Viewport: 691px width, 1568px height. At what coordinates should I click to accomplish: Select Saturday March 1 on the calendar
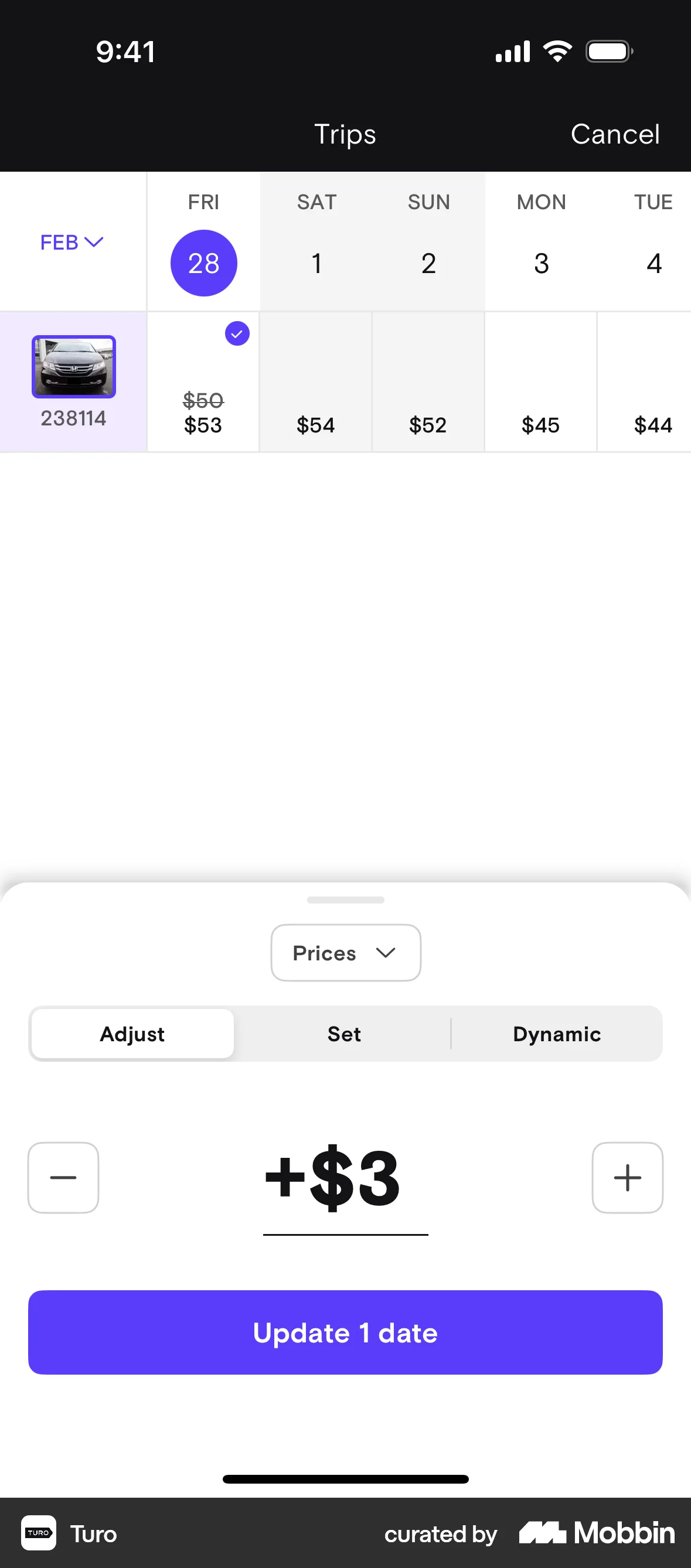pos(316,263)
